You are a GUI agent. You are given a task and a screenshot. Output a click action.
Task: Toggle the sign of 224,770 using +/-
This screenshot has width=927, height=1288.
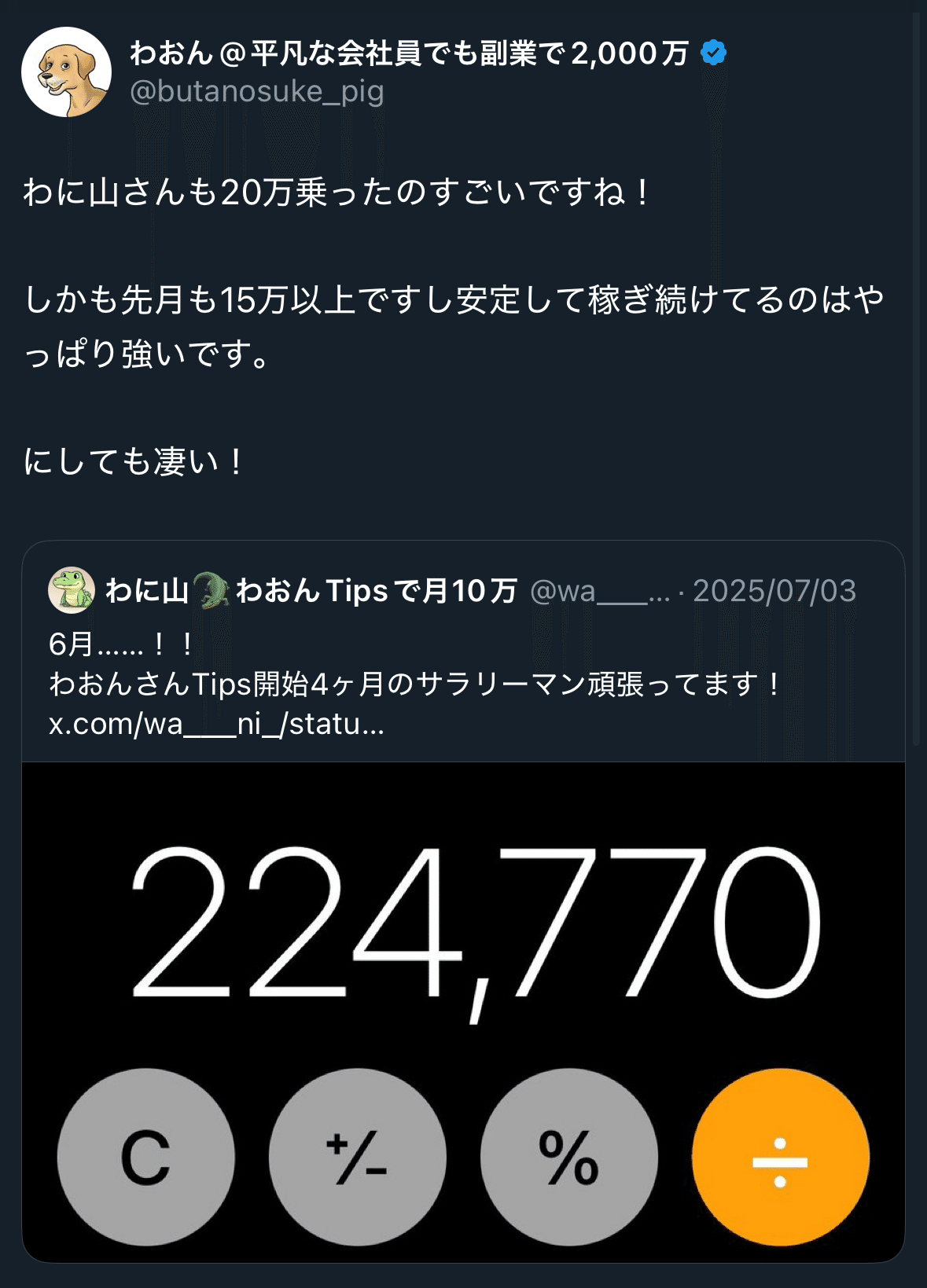359,1159
